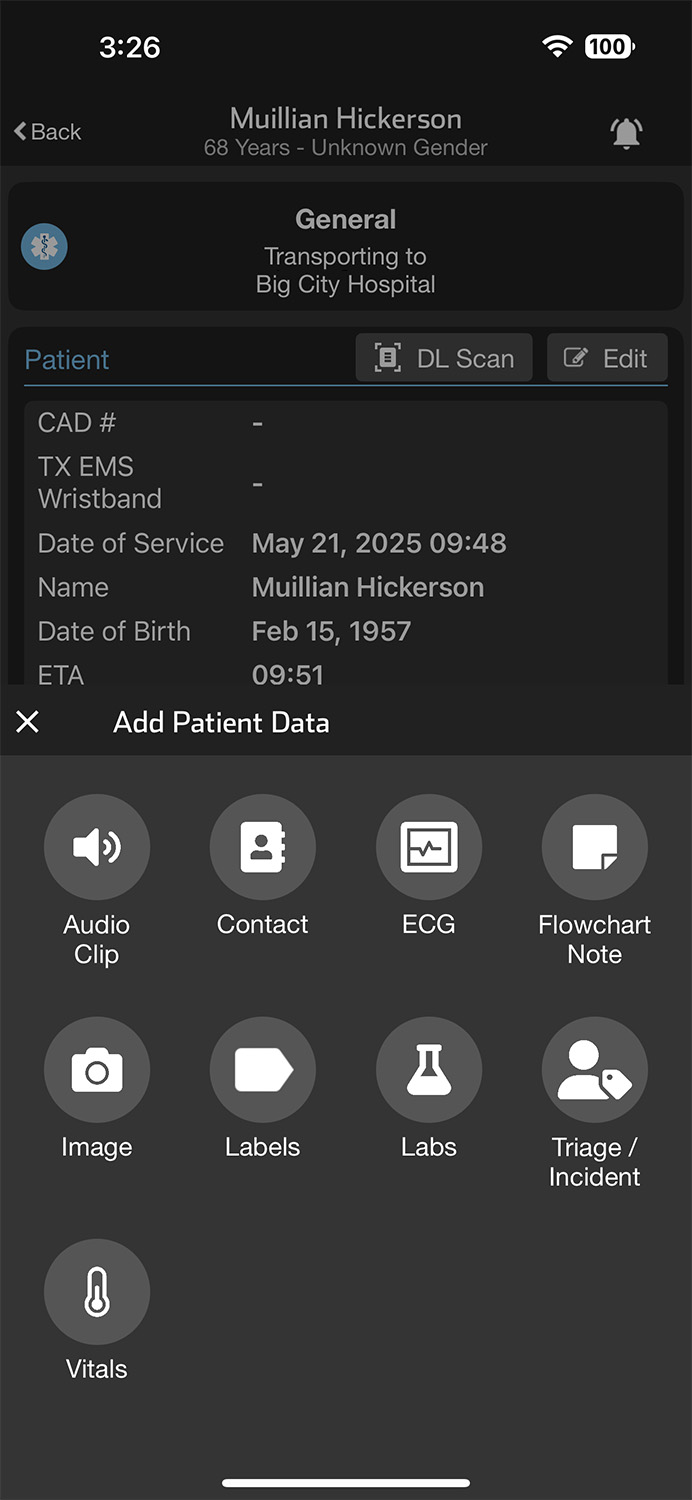Add a Flowchart Note
Image resolution: width=692 pixels, height=1500 pixels.
[x=594, y=847]
